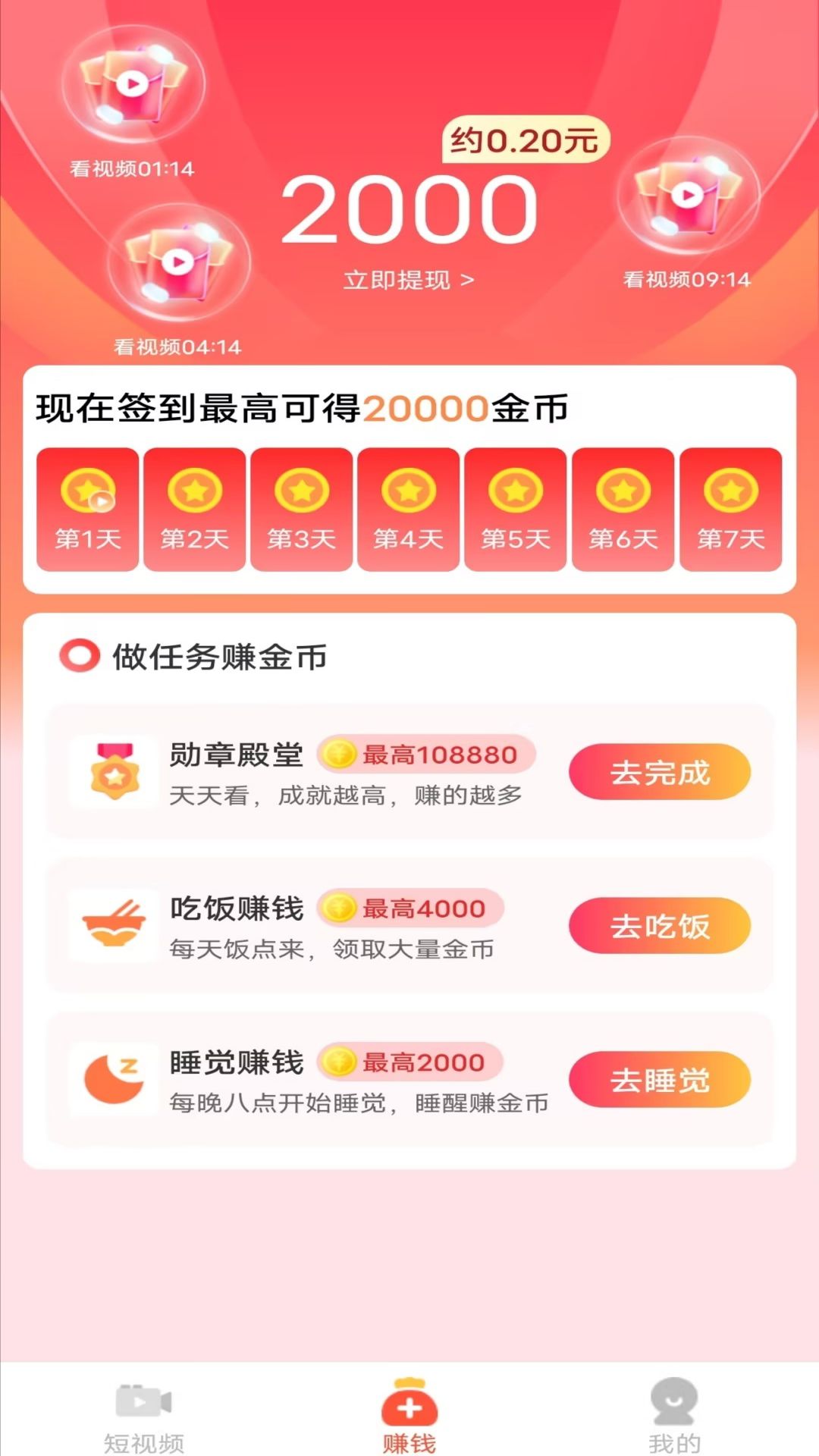The width and height of the screenshot is (819, 1456).
Task: Select the 第6天 sign-in tile
Action: pos(623,509)
